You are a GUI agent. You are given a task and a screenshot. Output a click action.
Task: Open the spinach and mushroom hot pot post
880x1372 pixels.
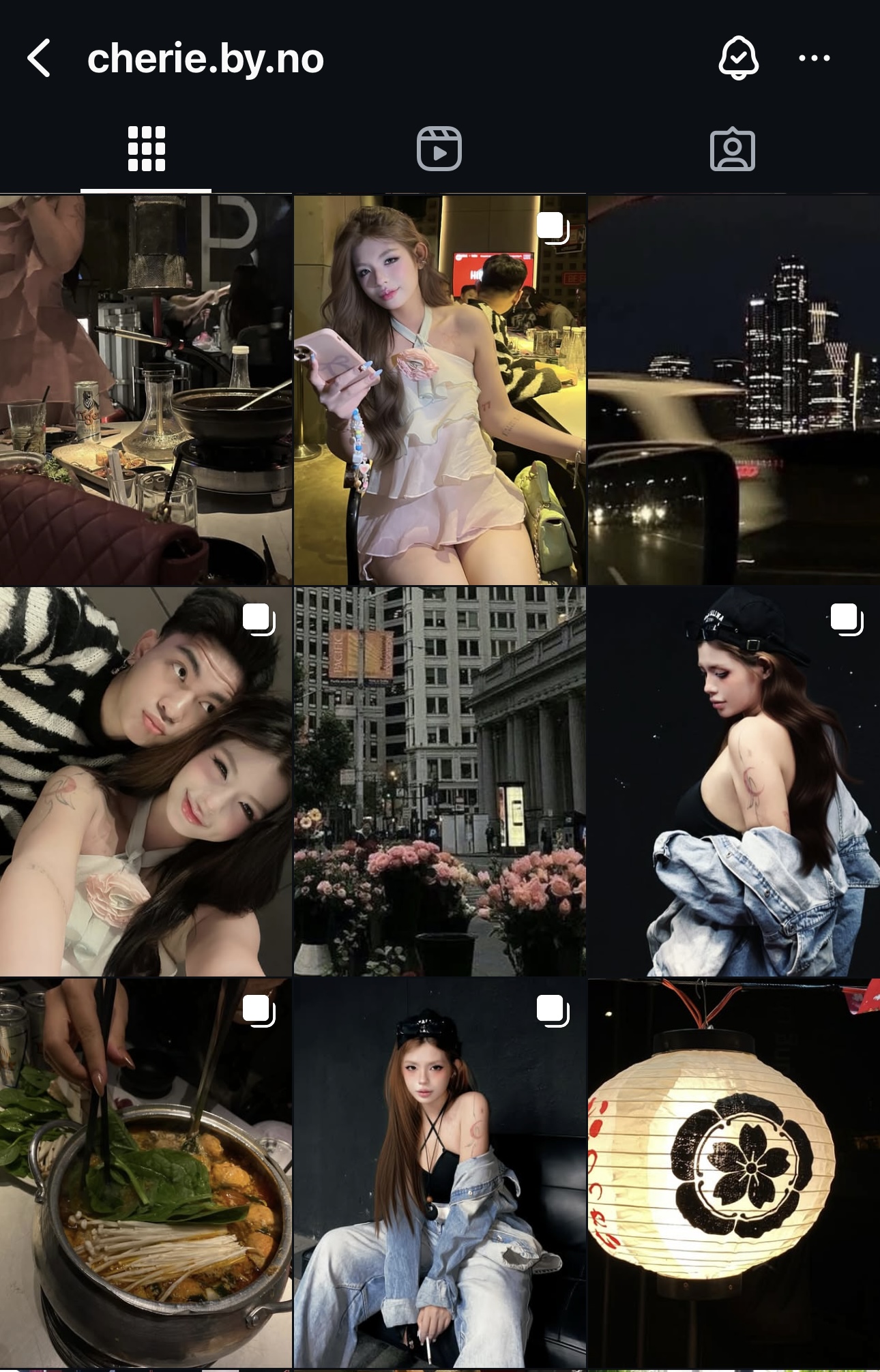click(x=146, y=1173)
